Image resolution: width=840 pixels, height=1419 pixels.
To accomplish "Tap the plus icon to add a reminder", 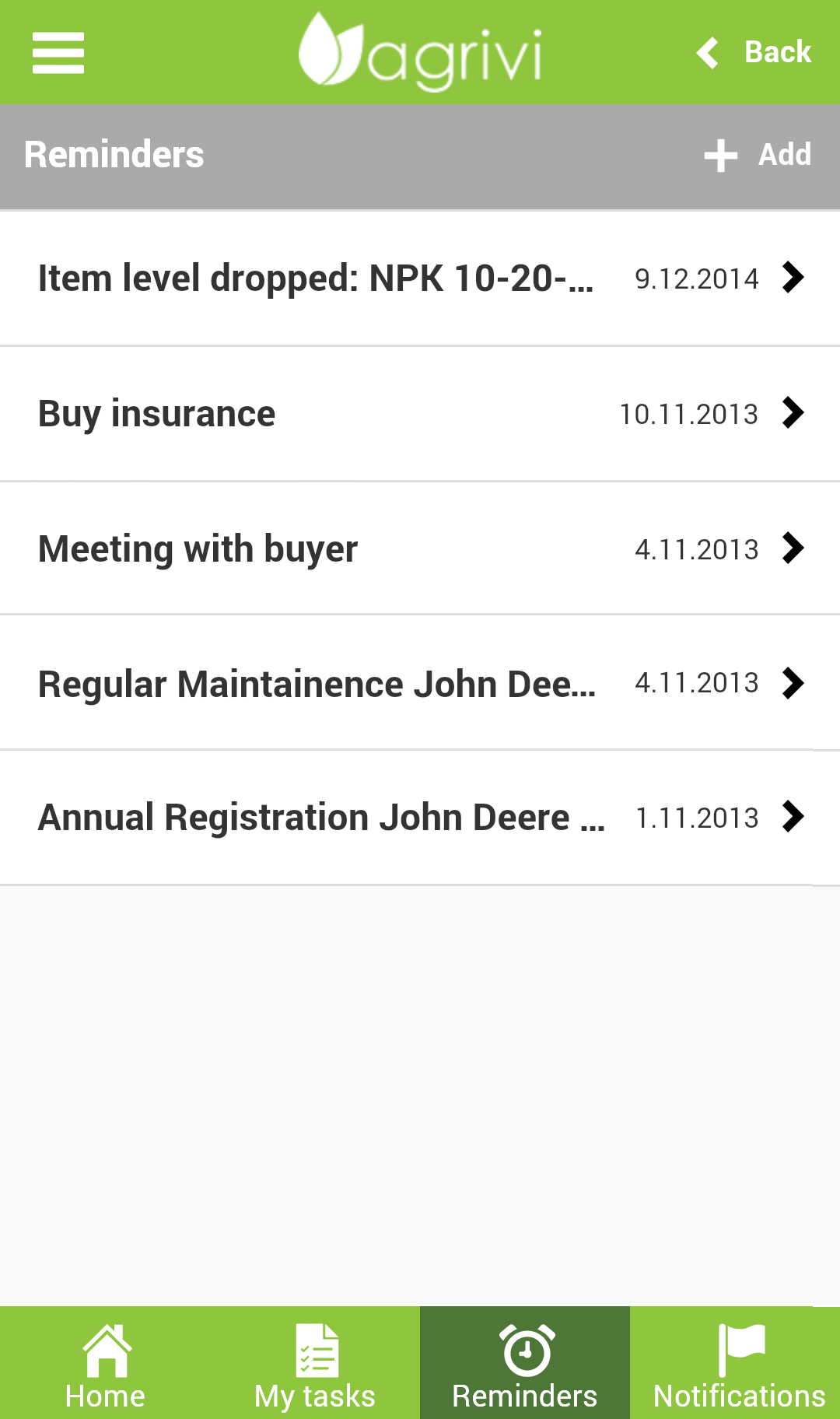I will [719, 155].
